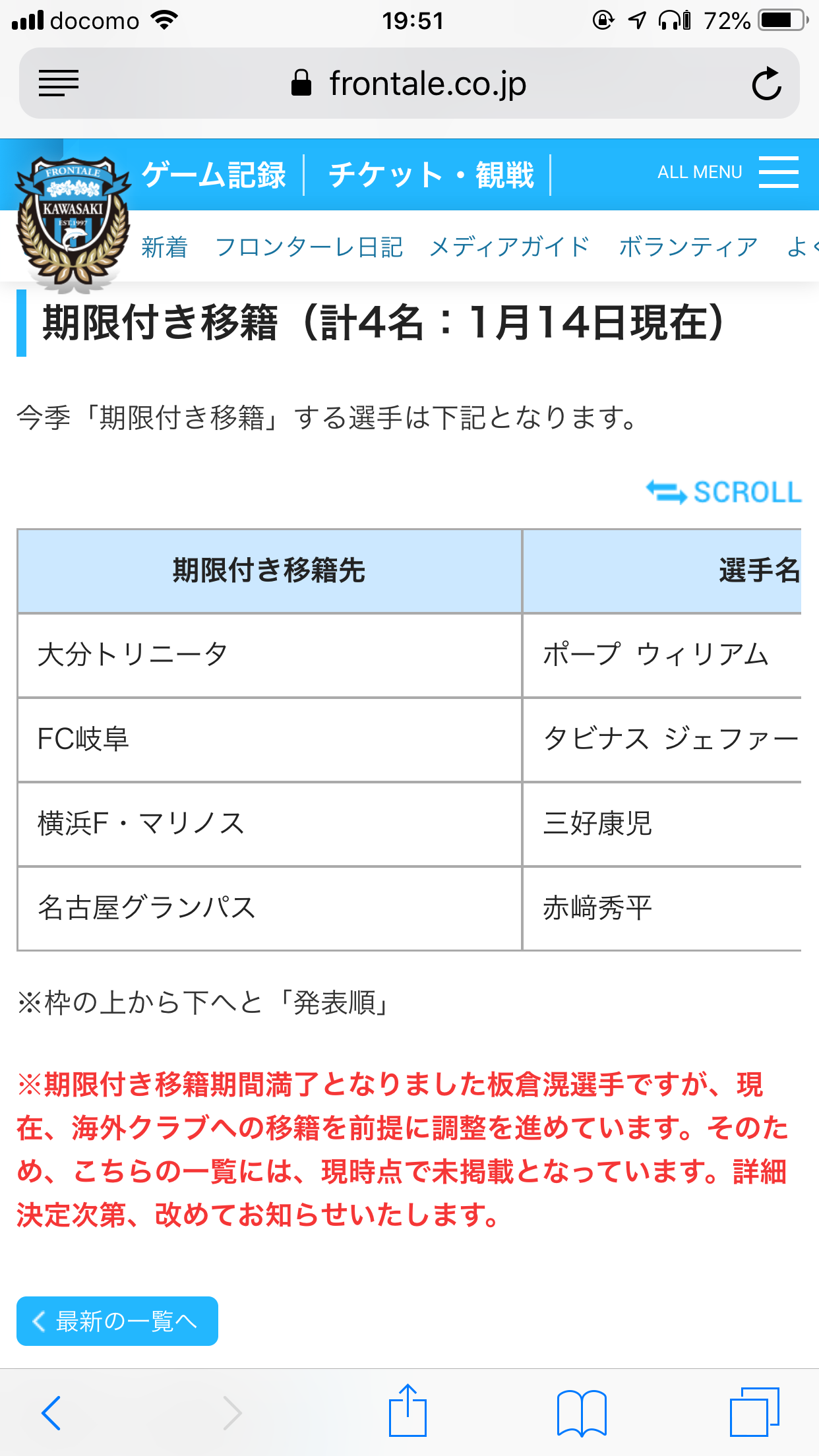Reload the frontale.co.jp page

click(x=766, y=84)
